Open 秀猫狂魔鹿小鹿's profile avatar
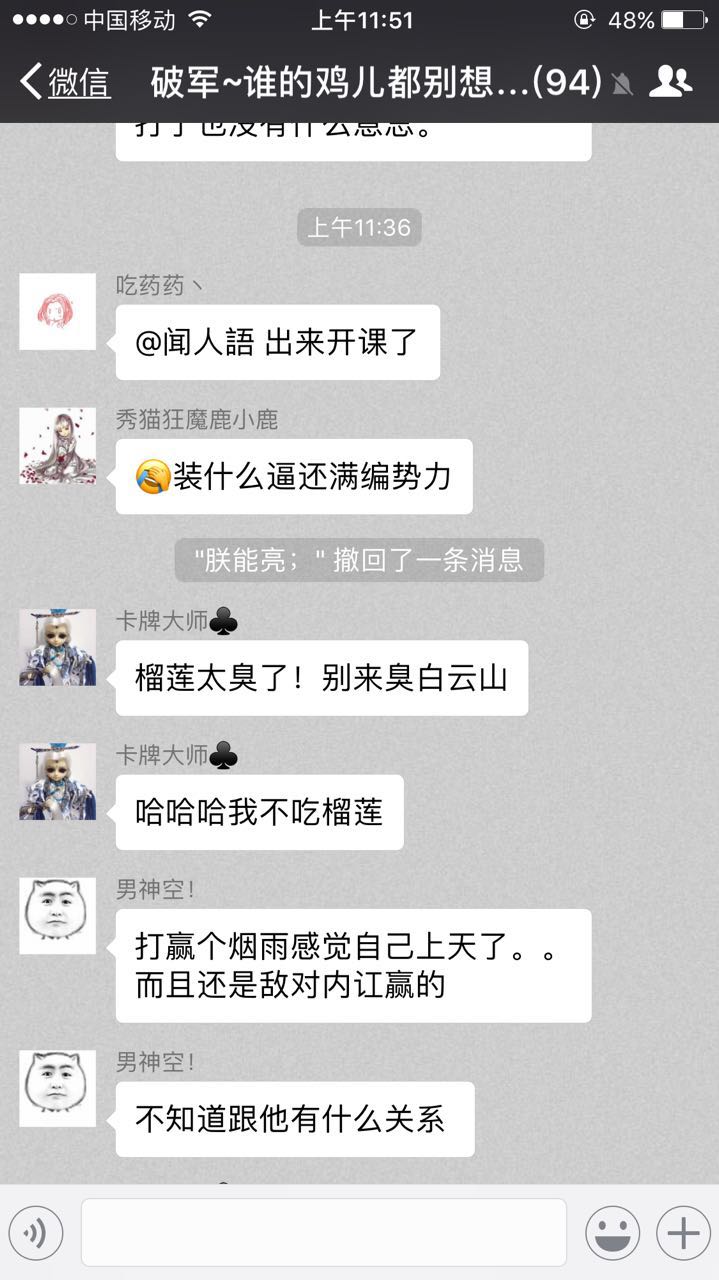The image size is (719, 1280). 58,446
